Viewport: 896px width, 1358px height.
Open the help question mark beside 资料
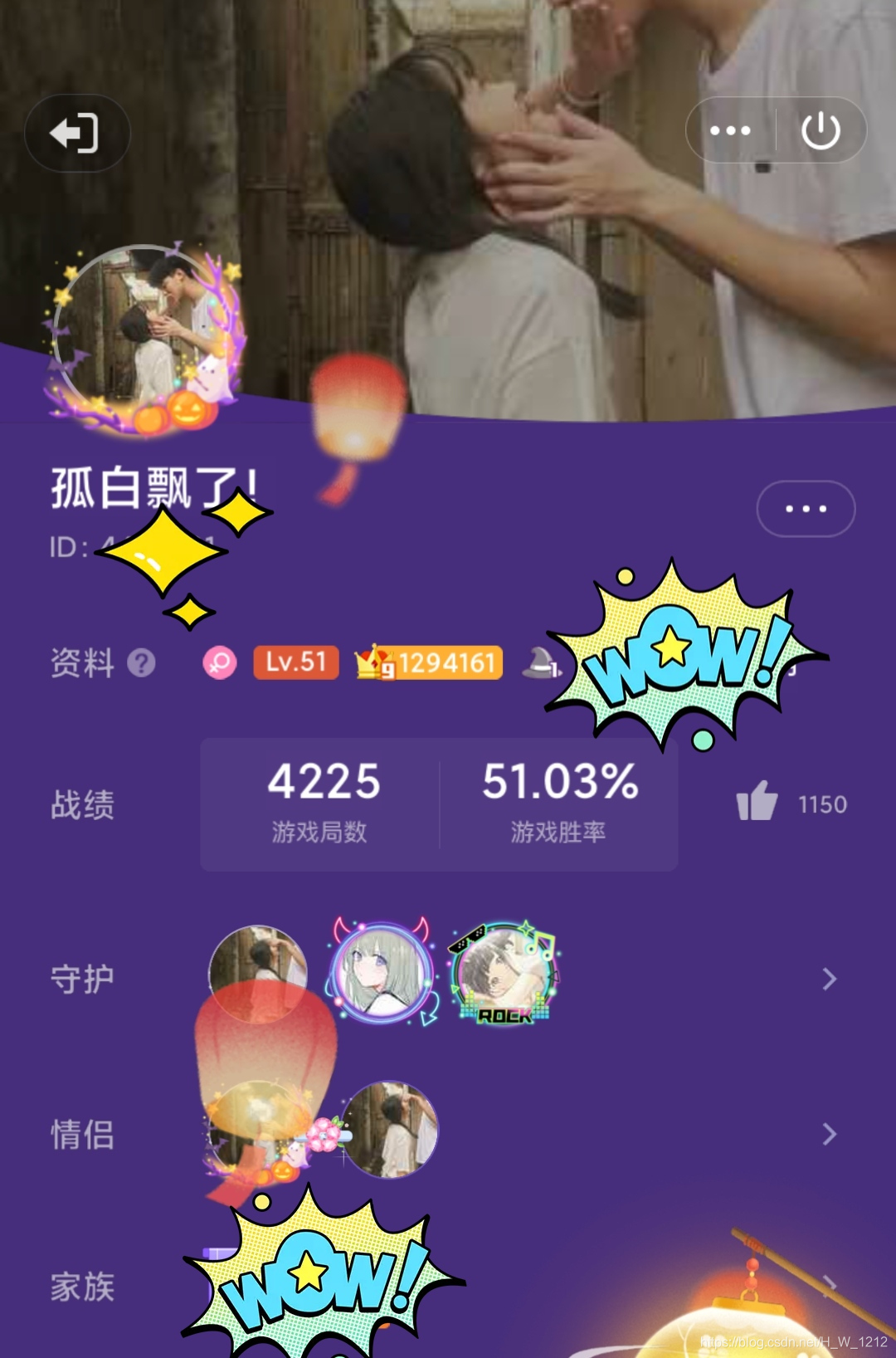tap(140, 662)
